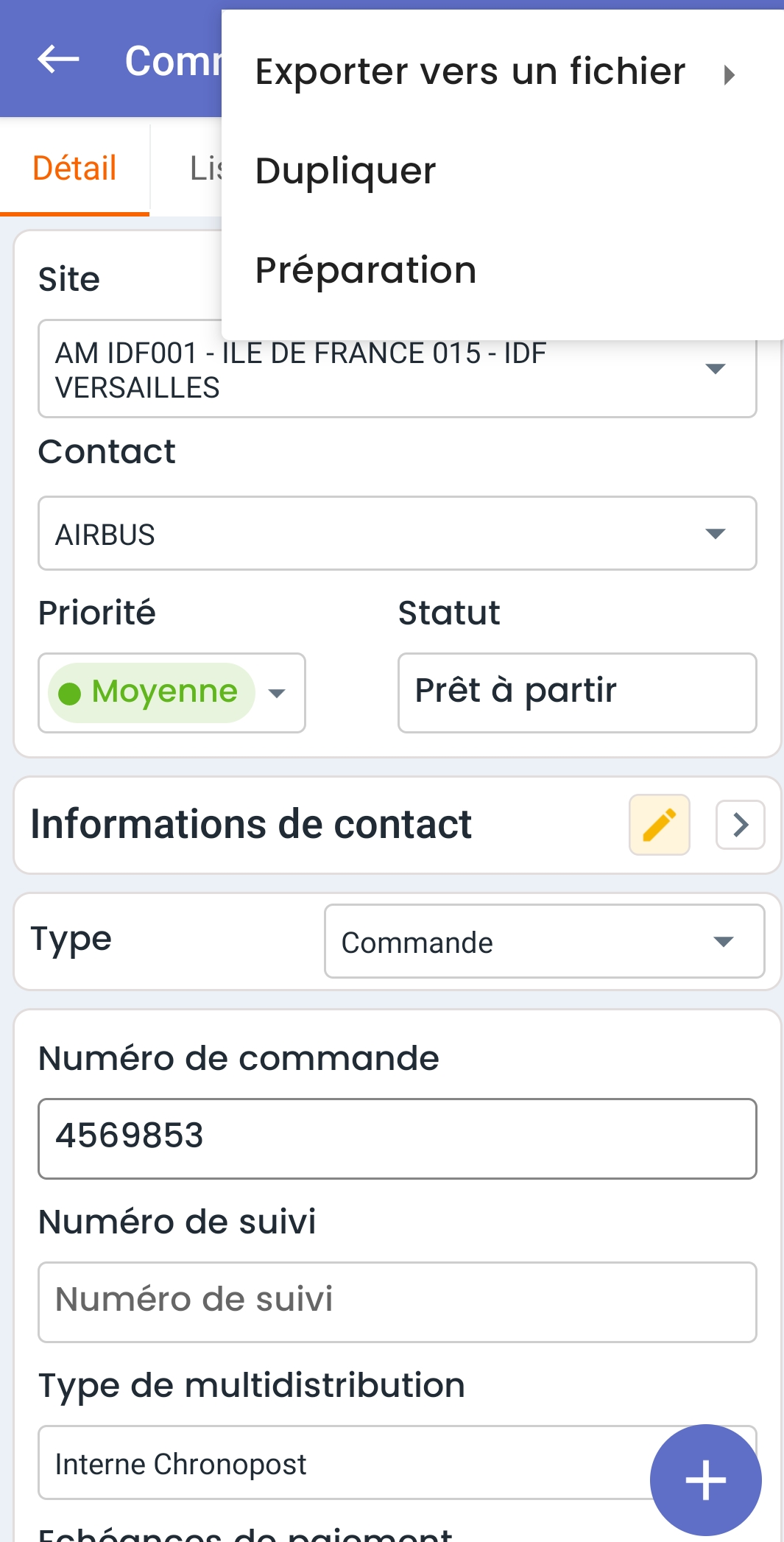Switch to the Détail tab
Screen dimensions: 784x1542
click(x=74, y=169)
